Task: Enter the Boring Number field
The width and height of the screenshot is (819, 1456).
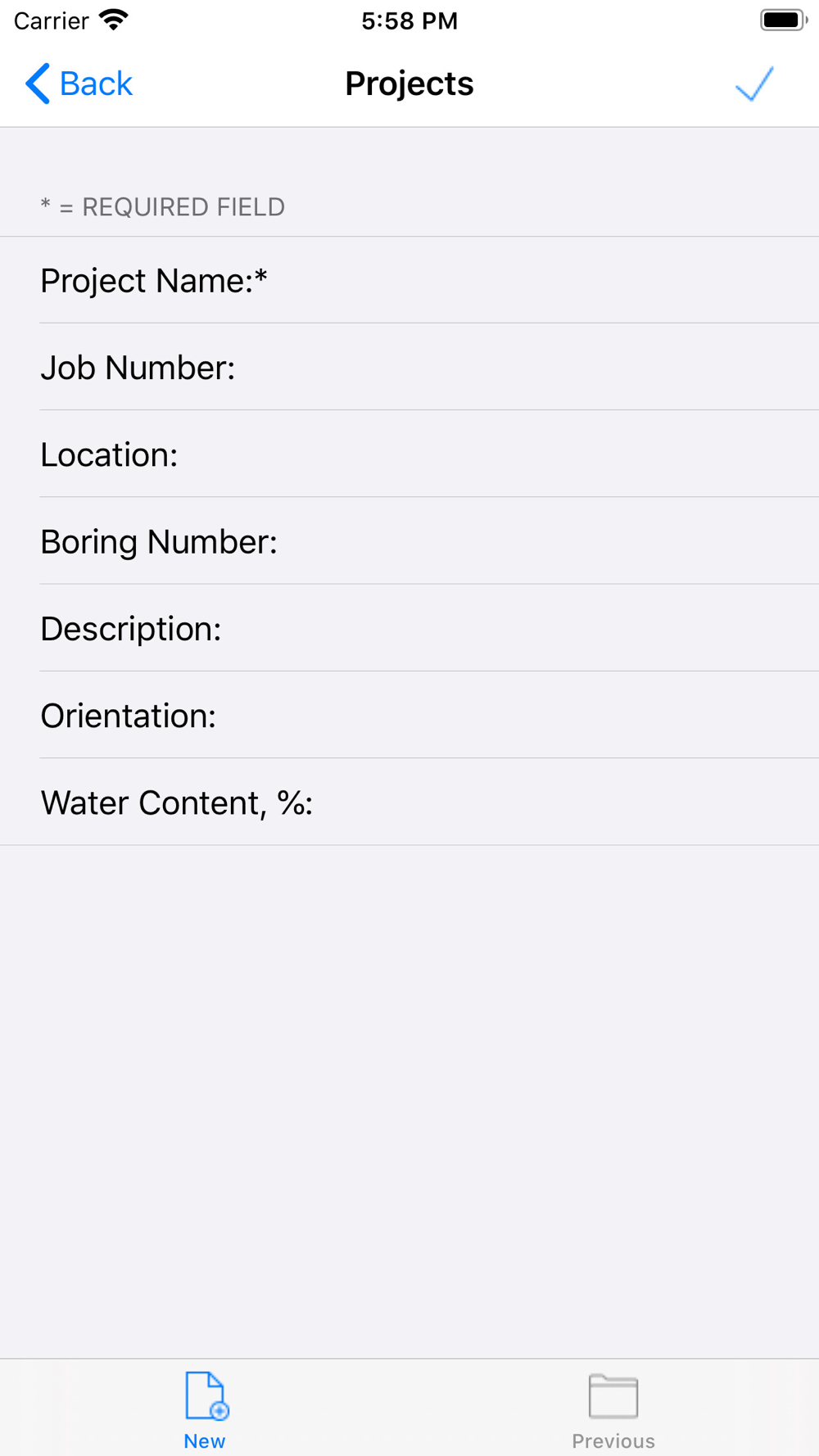Action: pos(409,540)
